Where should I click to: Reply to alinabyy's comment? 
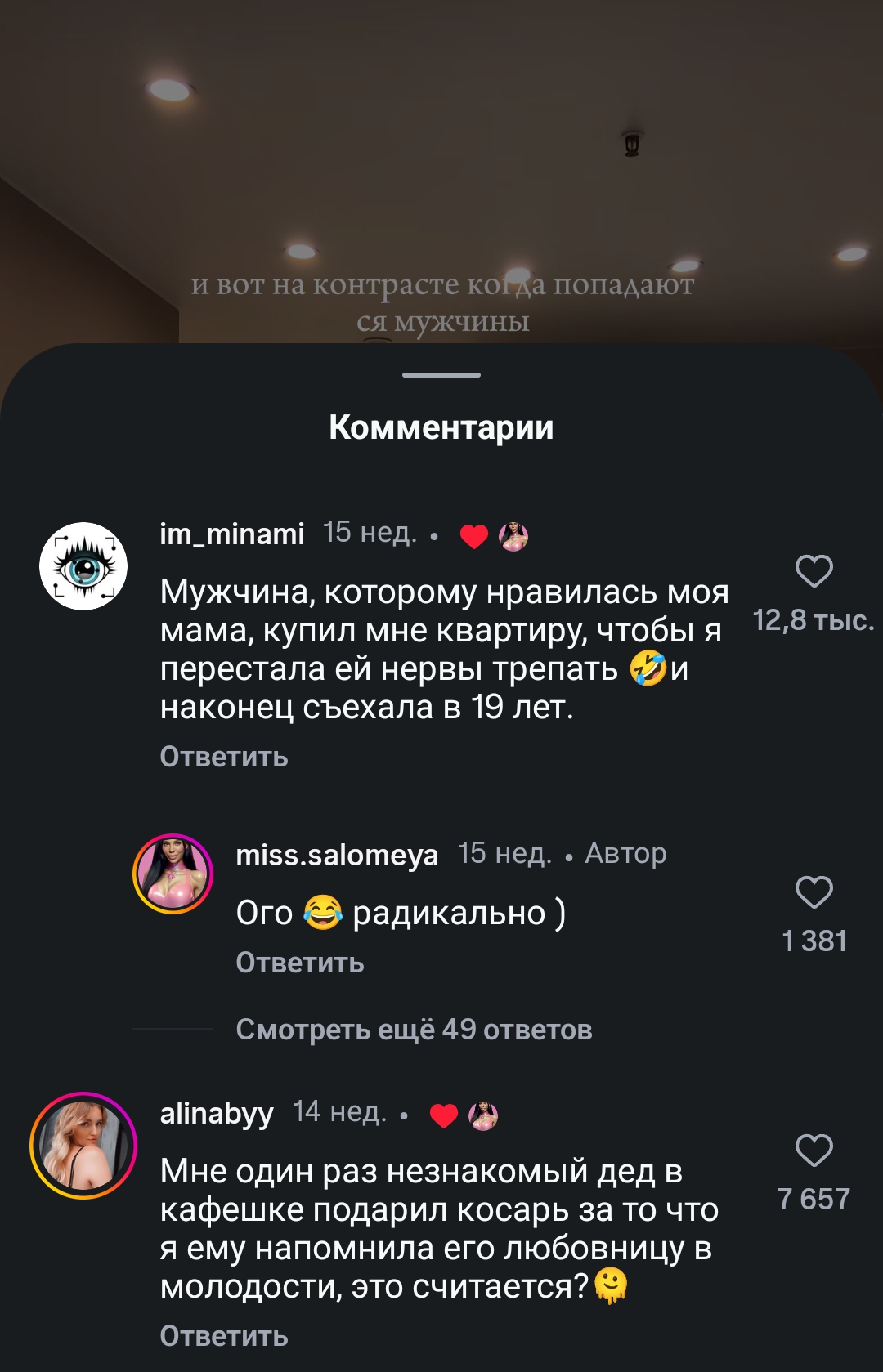tap(224, 1336)
